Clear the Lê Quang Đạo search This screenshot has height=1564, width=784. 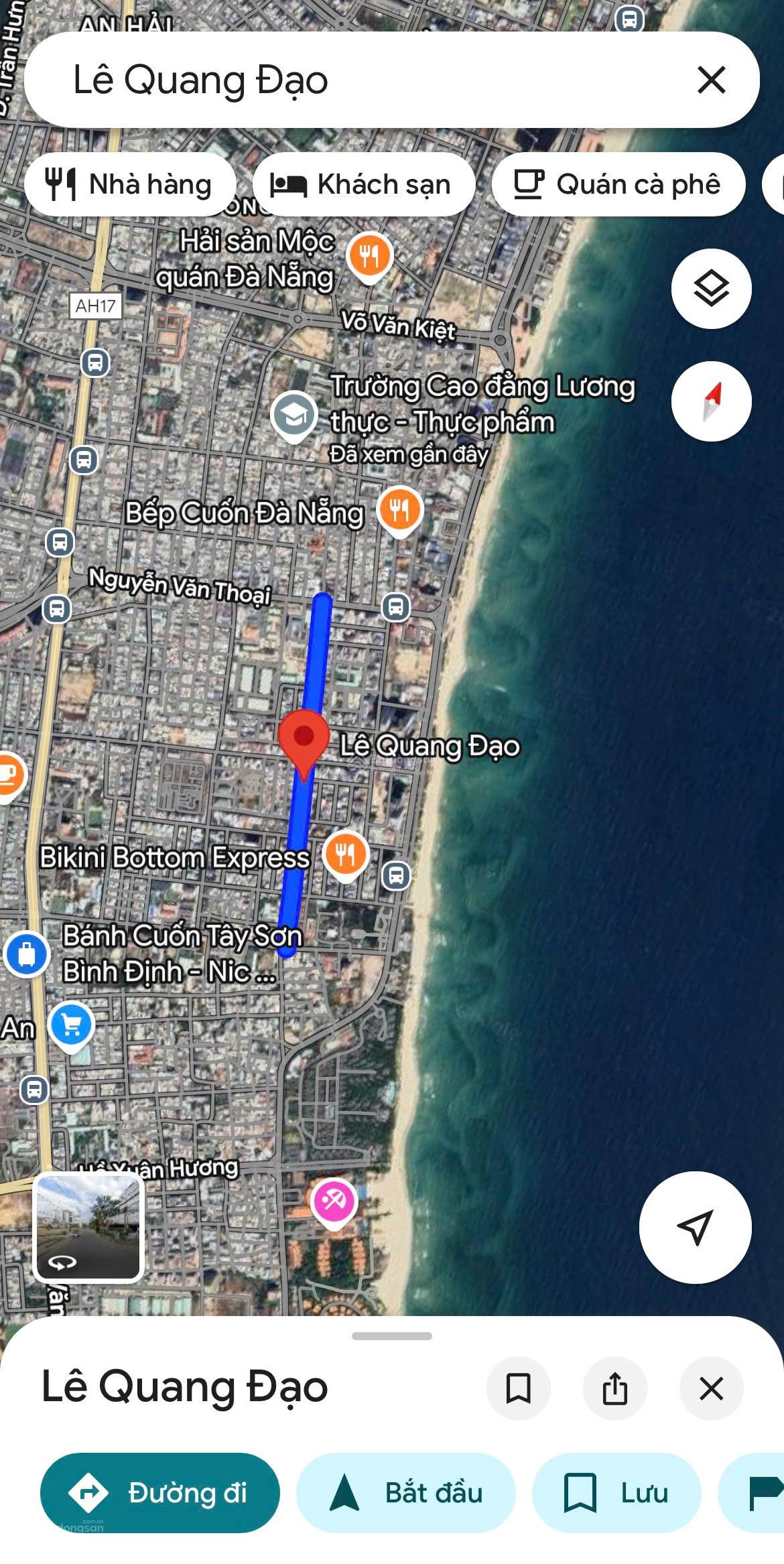tap(711, 80)
